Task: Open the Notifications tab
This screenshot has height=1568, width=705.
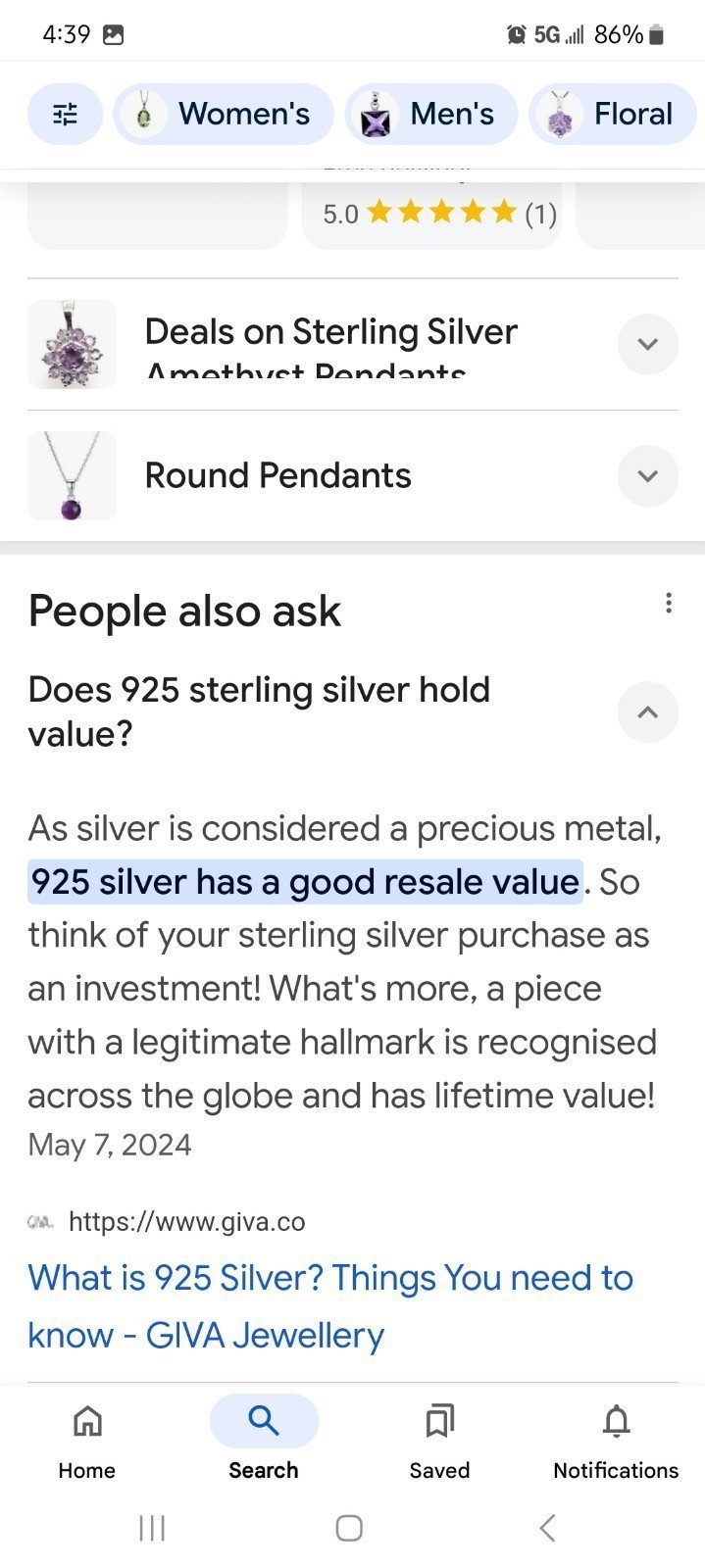Action: coord(616,1441)
